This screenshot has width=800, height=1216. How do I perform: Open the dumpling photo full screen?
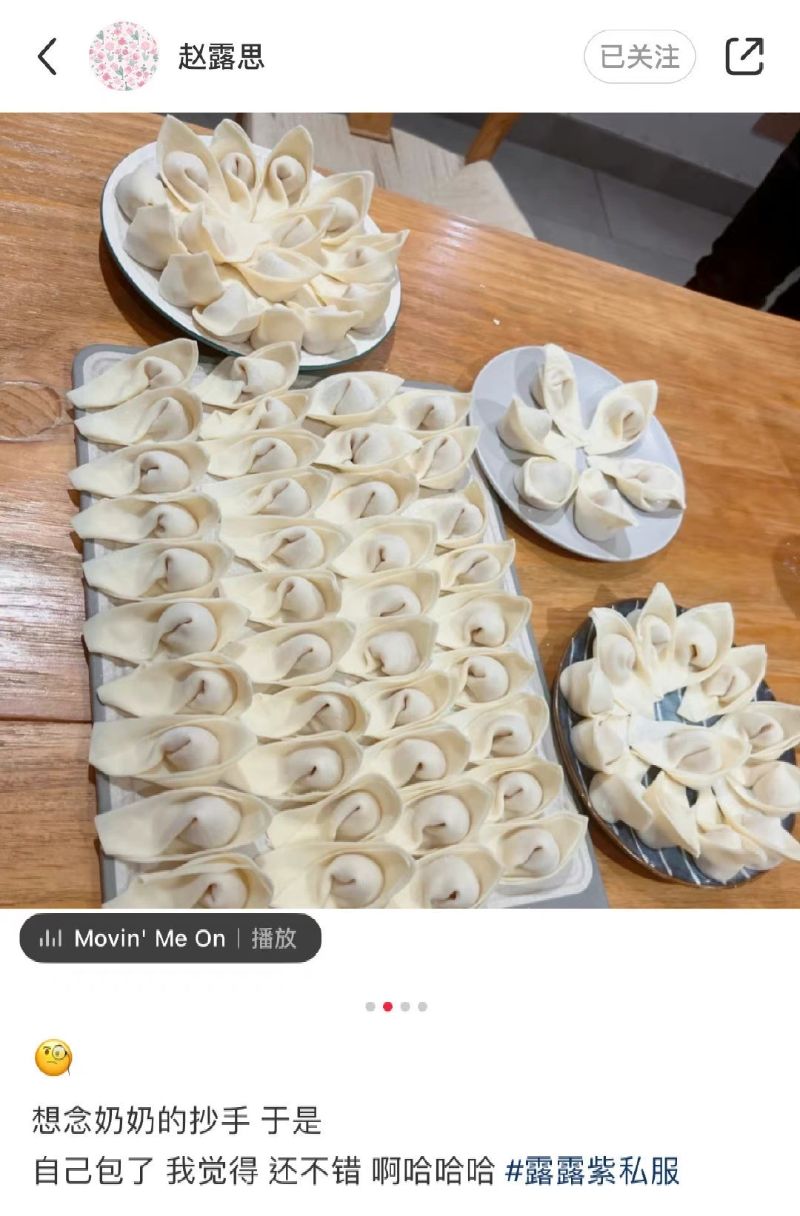click(400, 510)
